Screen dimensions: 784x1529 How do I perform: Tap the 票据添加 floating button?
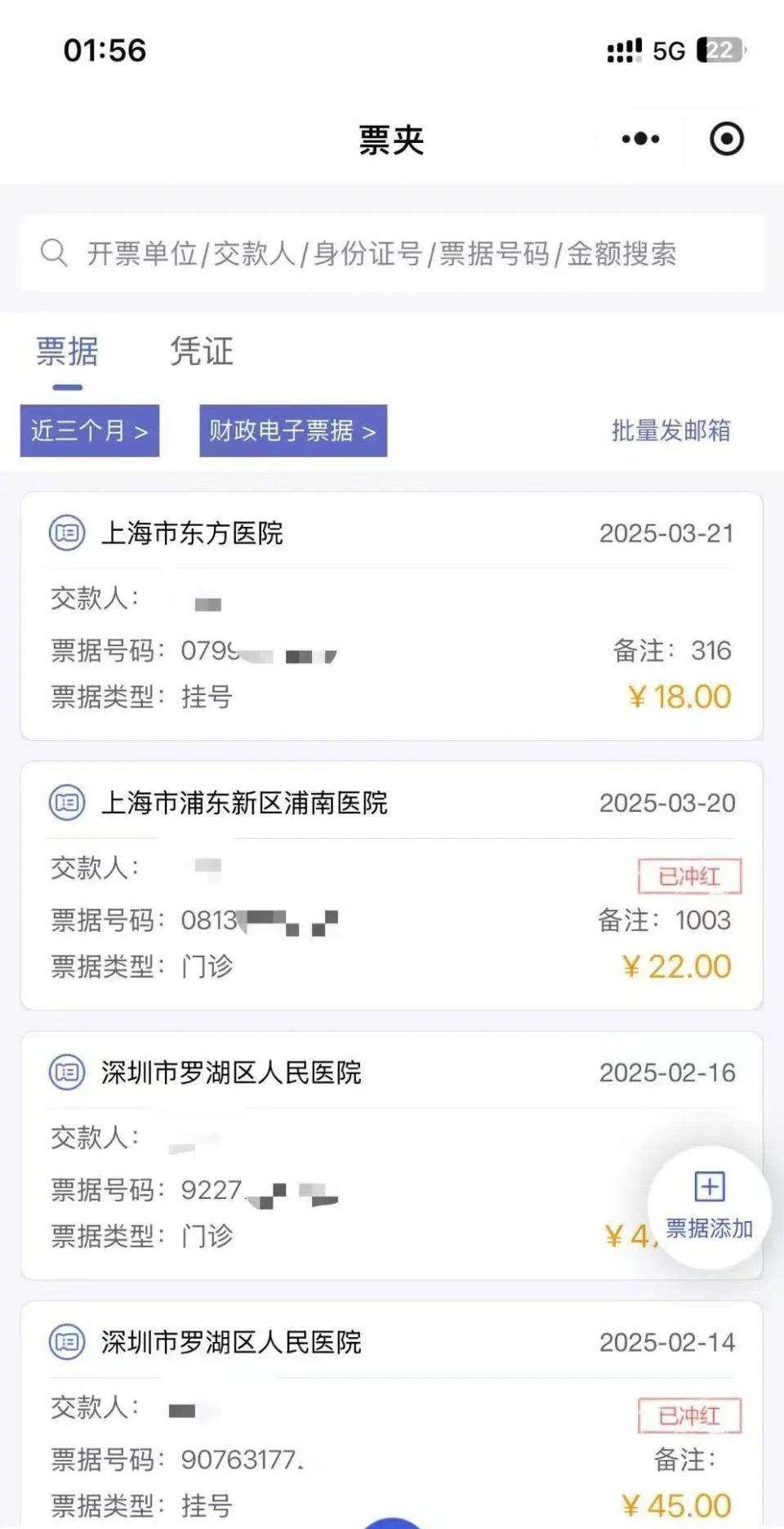click(x=709, y=1207)
